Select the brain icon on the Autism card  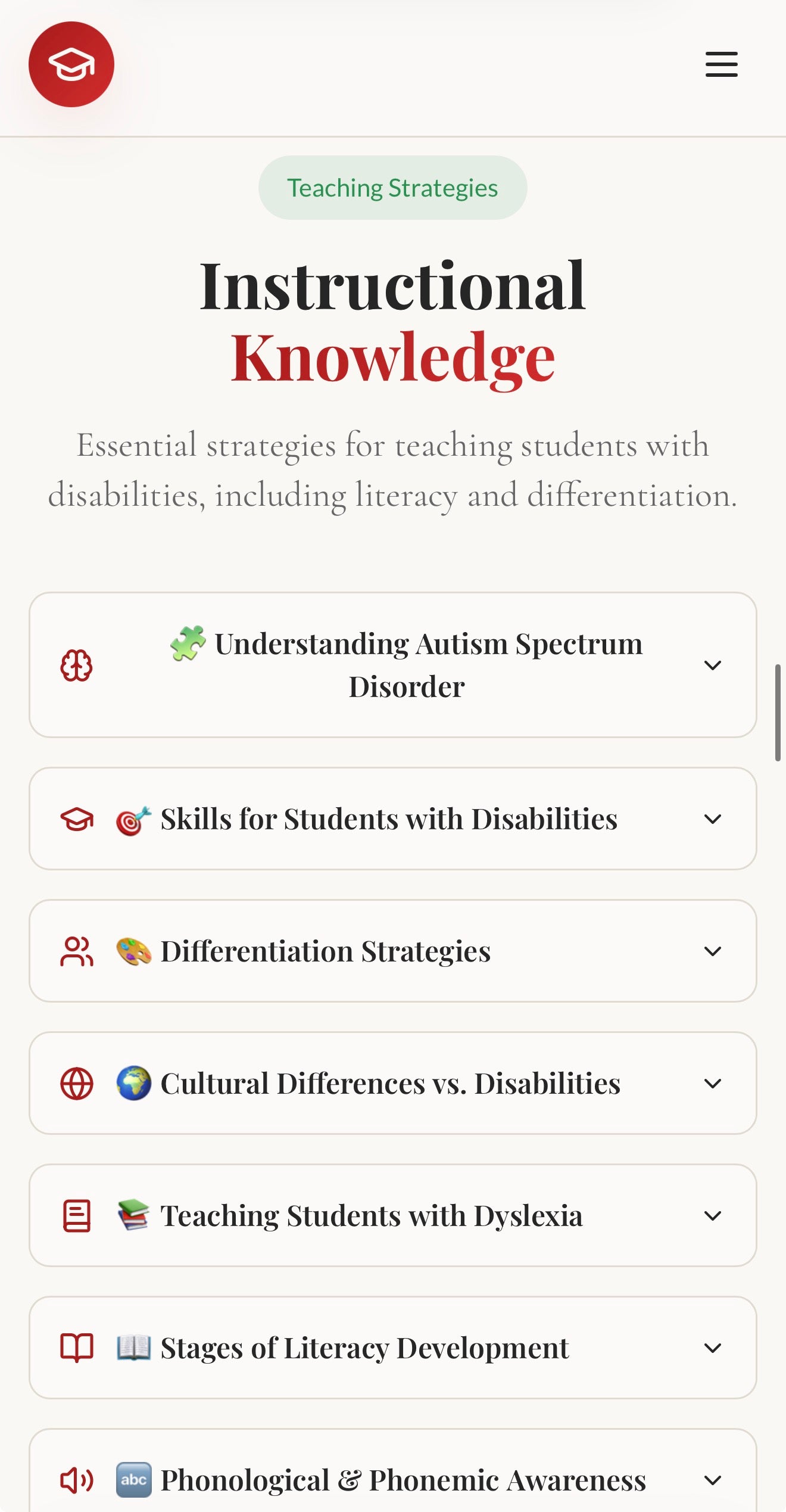pyautogui.click(x=76, y=665)
